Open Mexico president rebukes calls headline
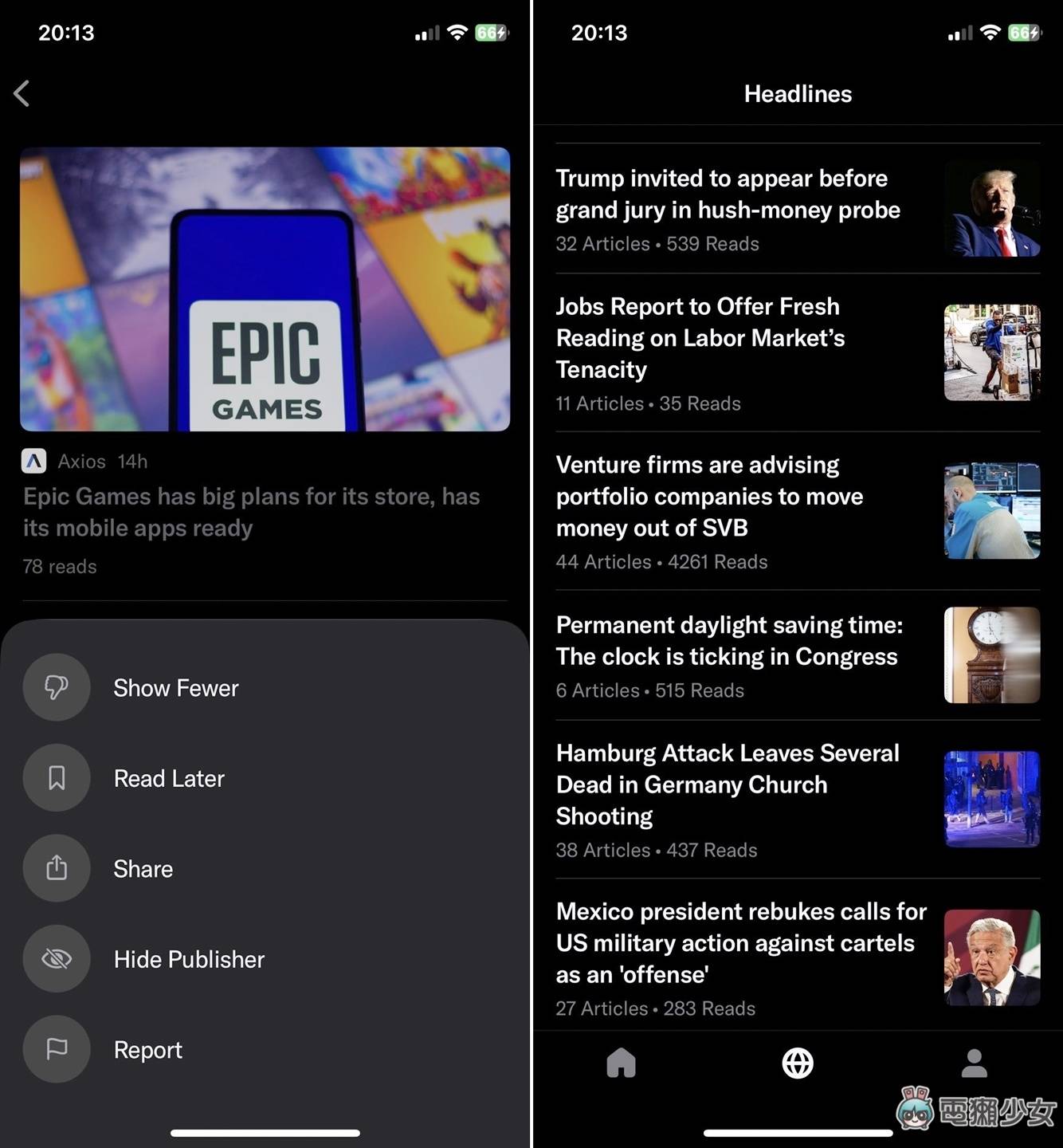The height and width of the screenshot is (1148, 1063). [740, 943]
